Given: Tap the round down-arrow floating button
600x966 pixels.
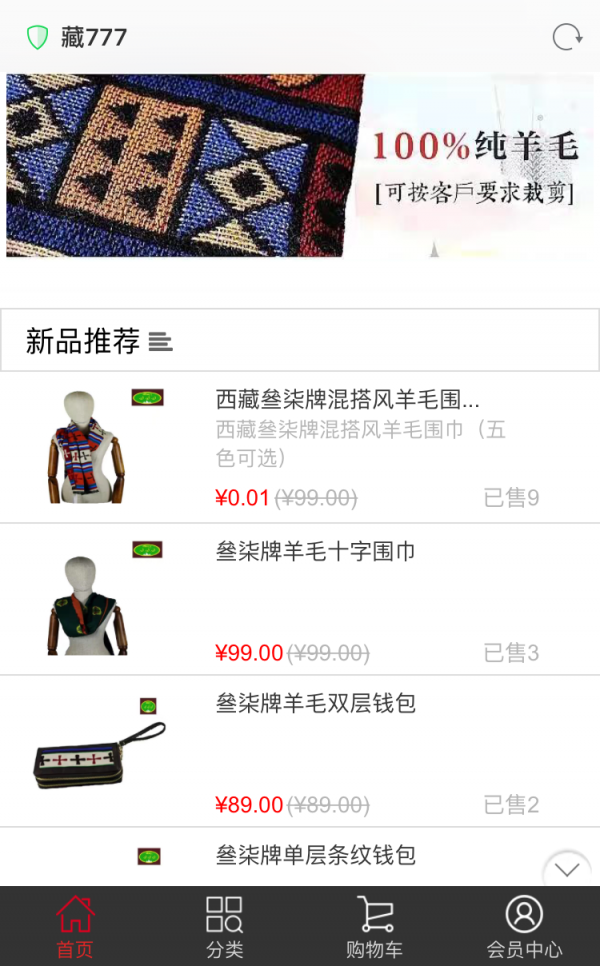Looking at the screenshot, I should [567, 869].
